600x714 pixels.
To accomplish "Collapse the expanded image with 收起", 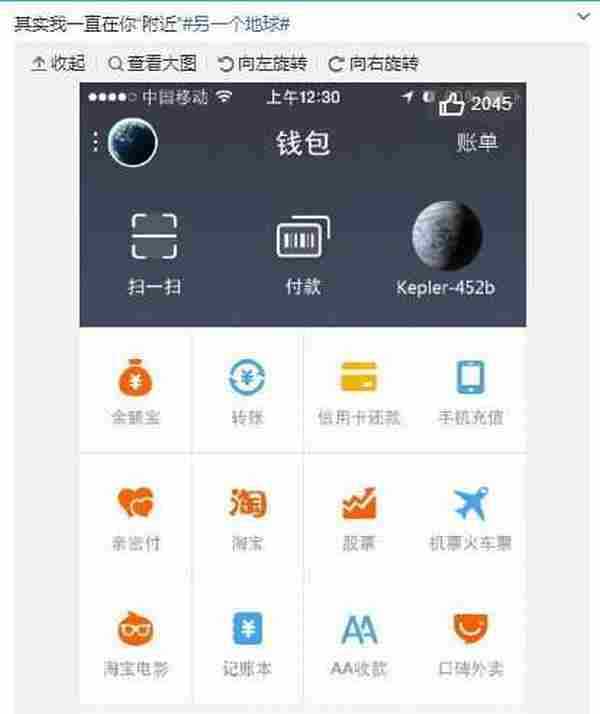I will (58, 64).
